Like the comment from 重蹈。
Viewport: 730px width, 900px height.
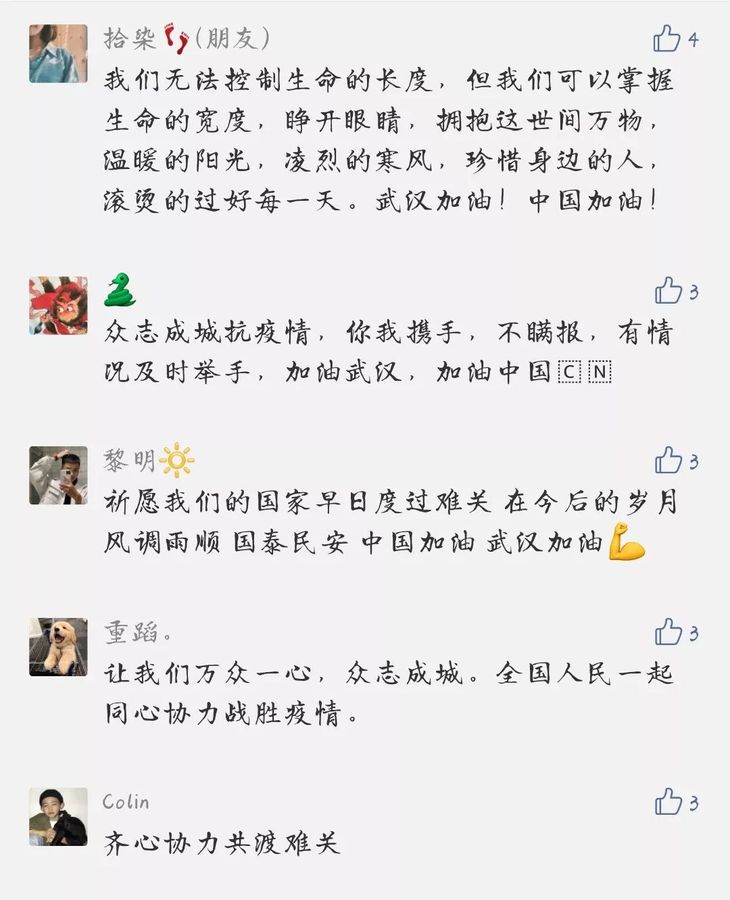coord(668,632)
